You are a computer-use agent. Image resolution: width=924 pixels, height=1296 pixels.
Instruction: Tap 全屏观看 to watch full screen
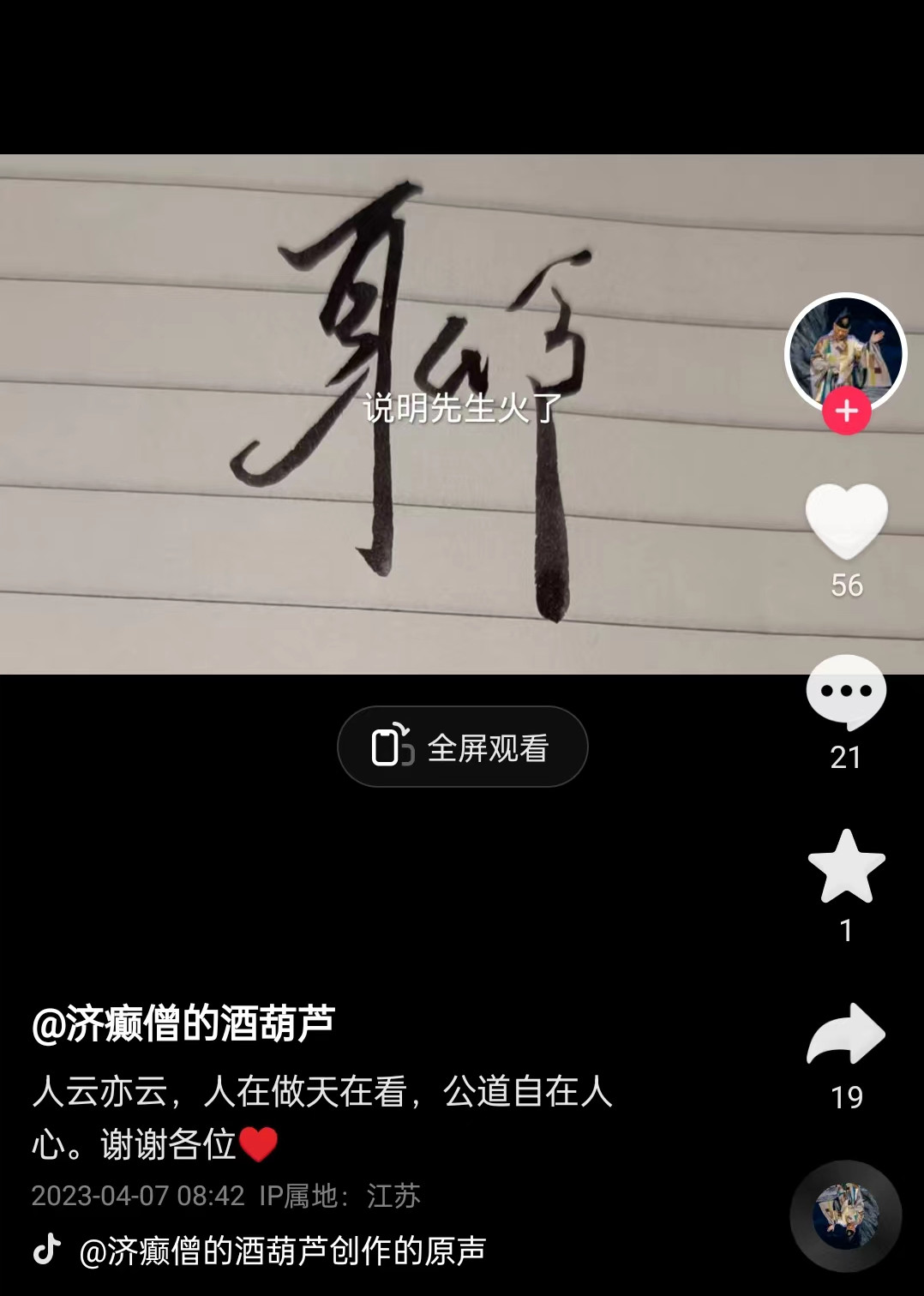463,747
